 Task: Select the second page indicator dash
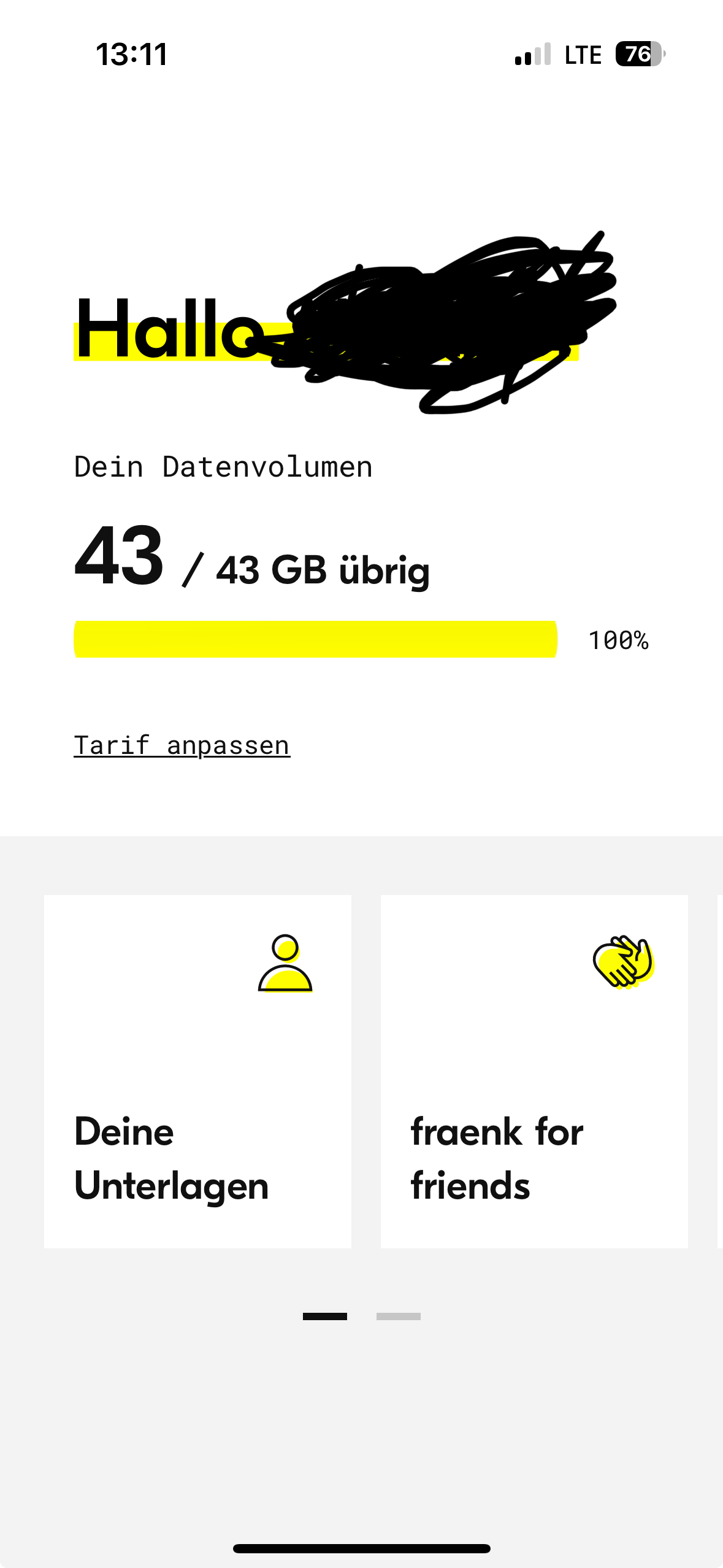coord(399,1316)
